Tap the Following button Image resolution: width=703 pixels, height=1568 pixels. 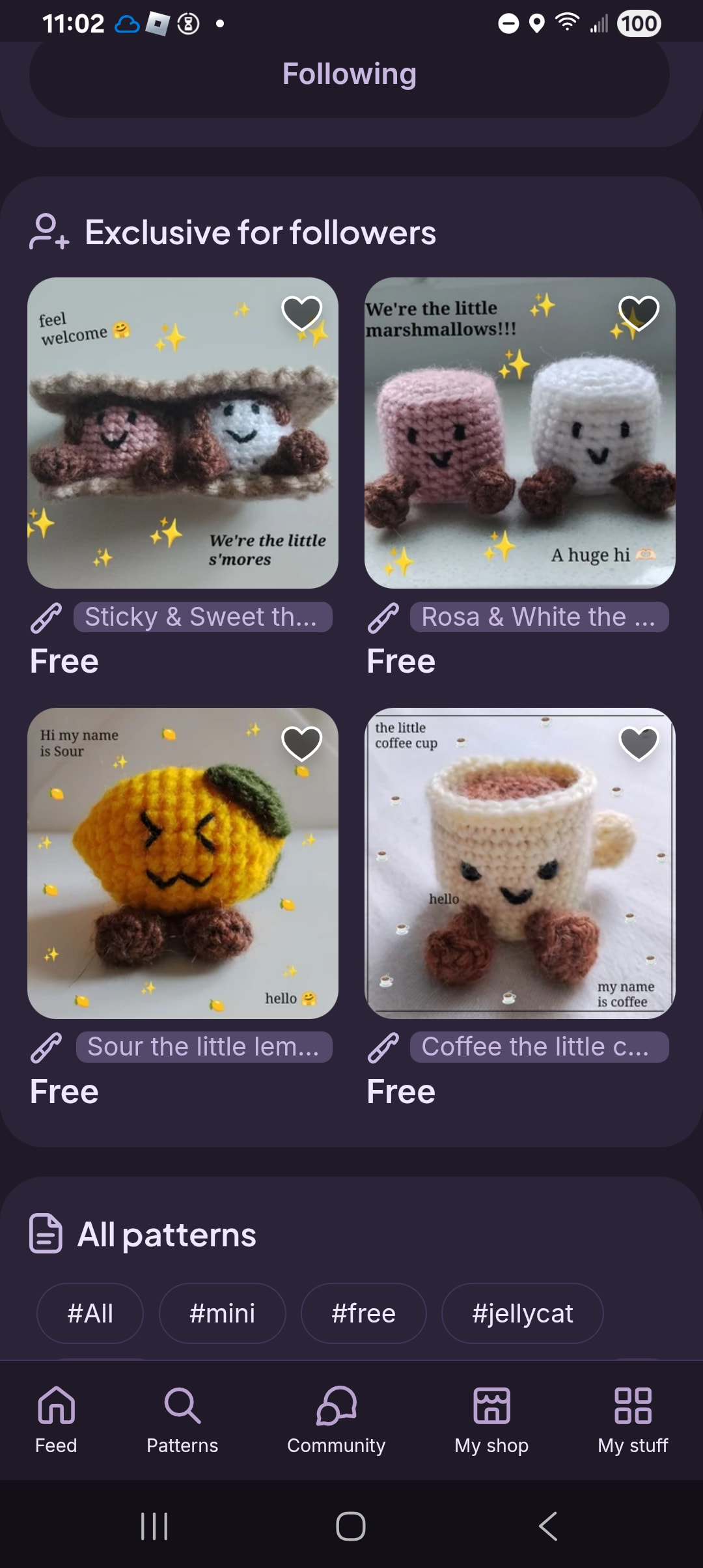(350, 74)
